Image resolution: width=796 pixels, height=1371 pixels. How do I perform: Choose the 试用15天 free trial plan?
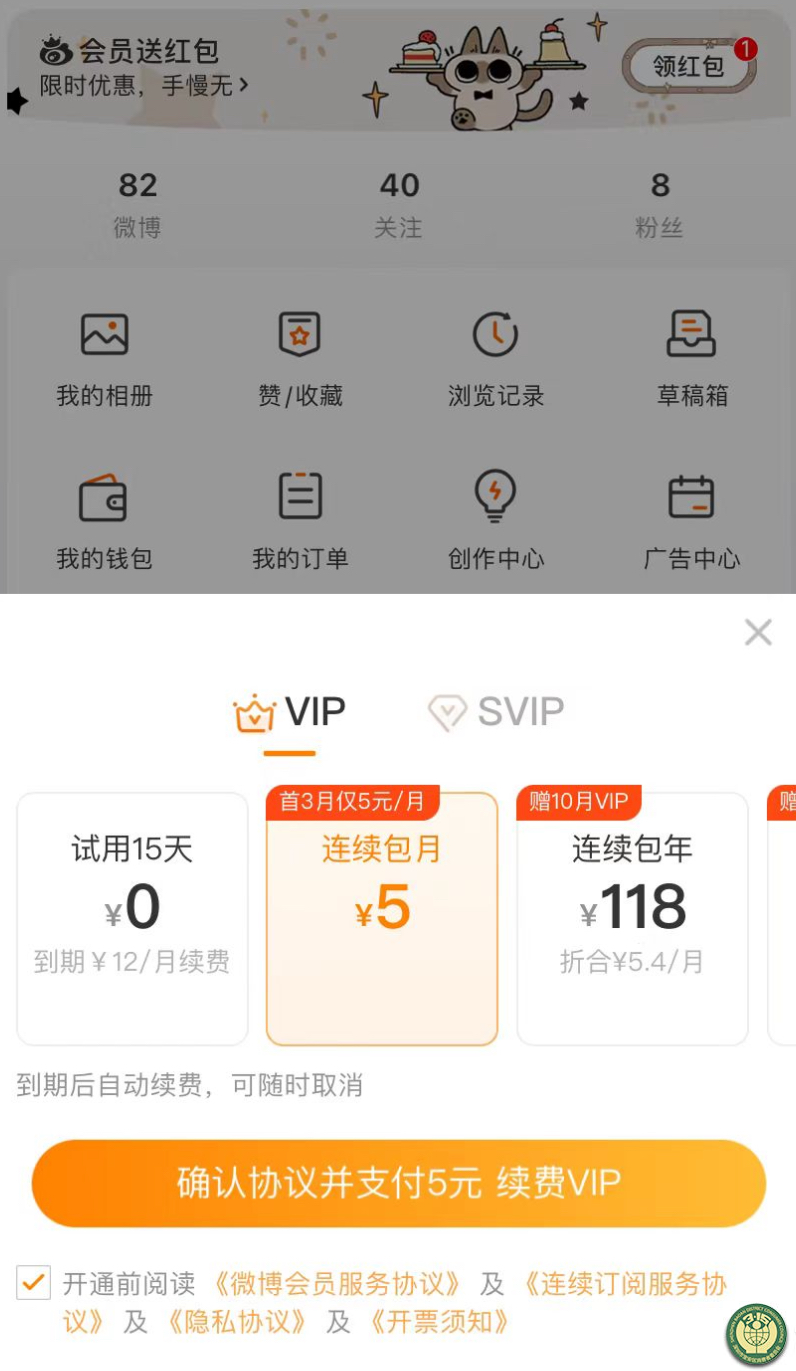(132, 918)
